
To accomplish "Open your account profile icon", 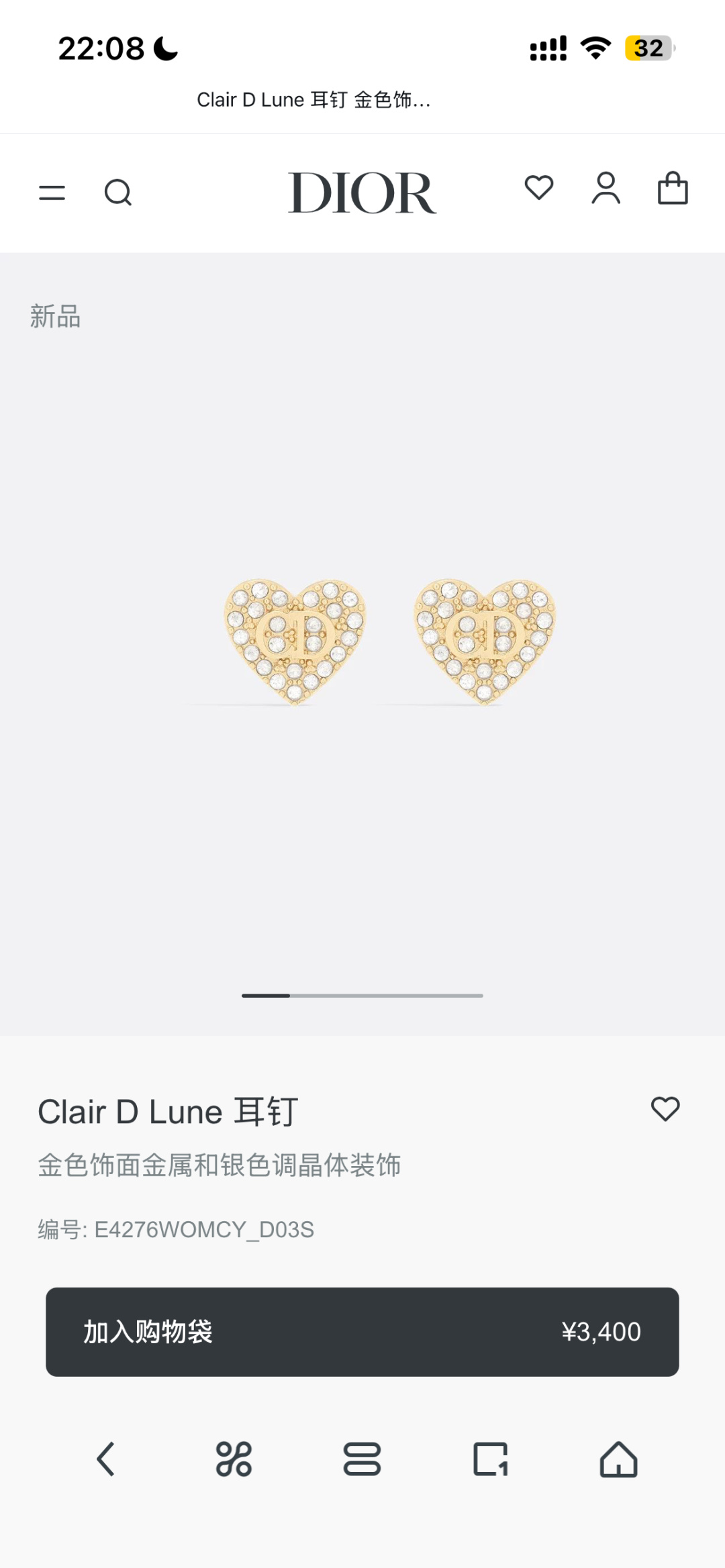I will (x=604, y=190).
